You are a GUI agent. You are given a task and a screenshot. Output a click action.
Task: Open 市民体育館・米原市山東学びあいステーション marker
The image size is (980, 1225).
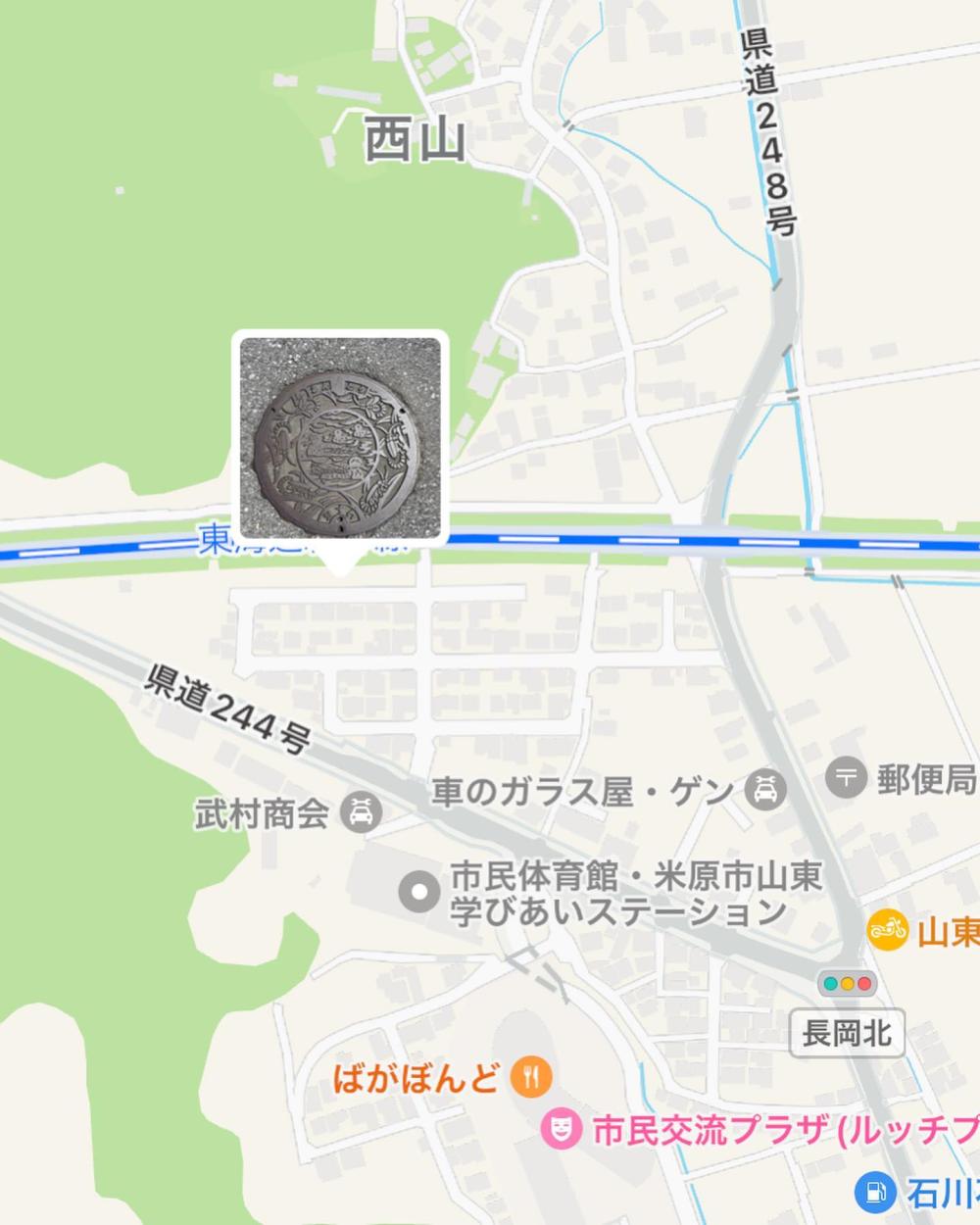point(421,892)
